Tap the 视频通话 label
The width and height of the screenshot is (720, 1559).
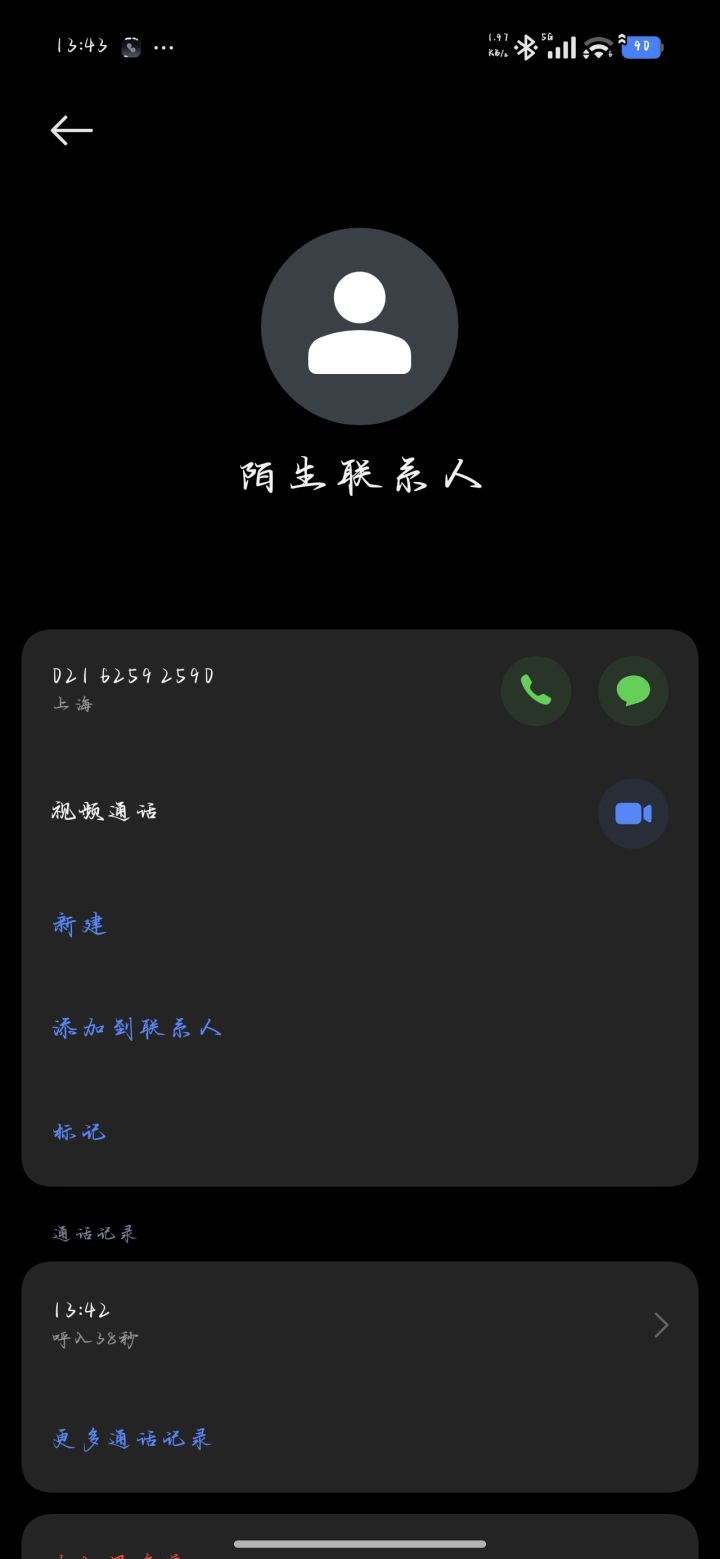[105, 811]
